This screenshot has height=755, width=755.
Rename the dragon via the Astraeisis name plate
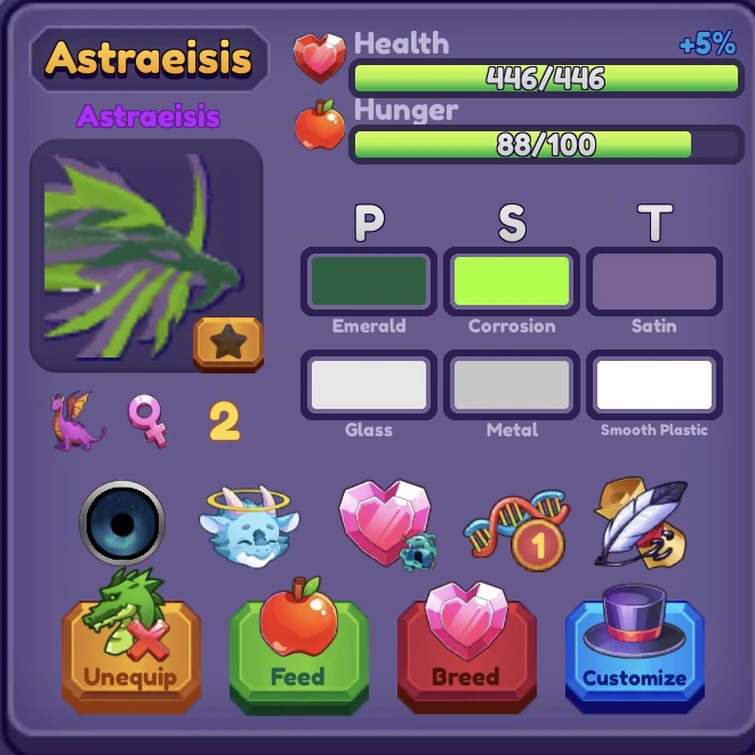pyautogui.click(x=149, y=58)
